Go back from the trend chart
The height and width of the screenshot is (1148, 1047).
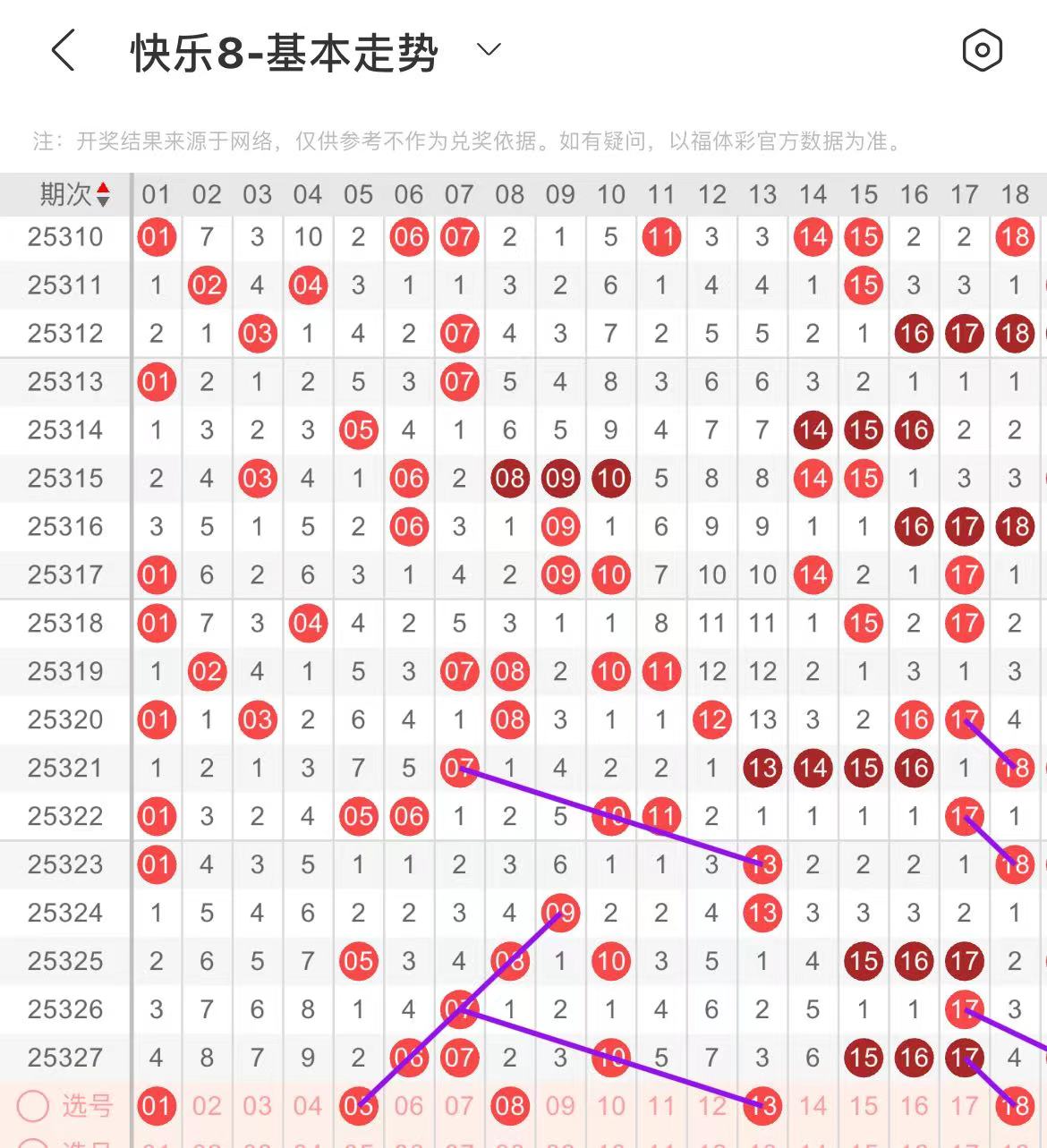point(63,51)
